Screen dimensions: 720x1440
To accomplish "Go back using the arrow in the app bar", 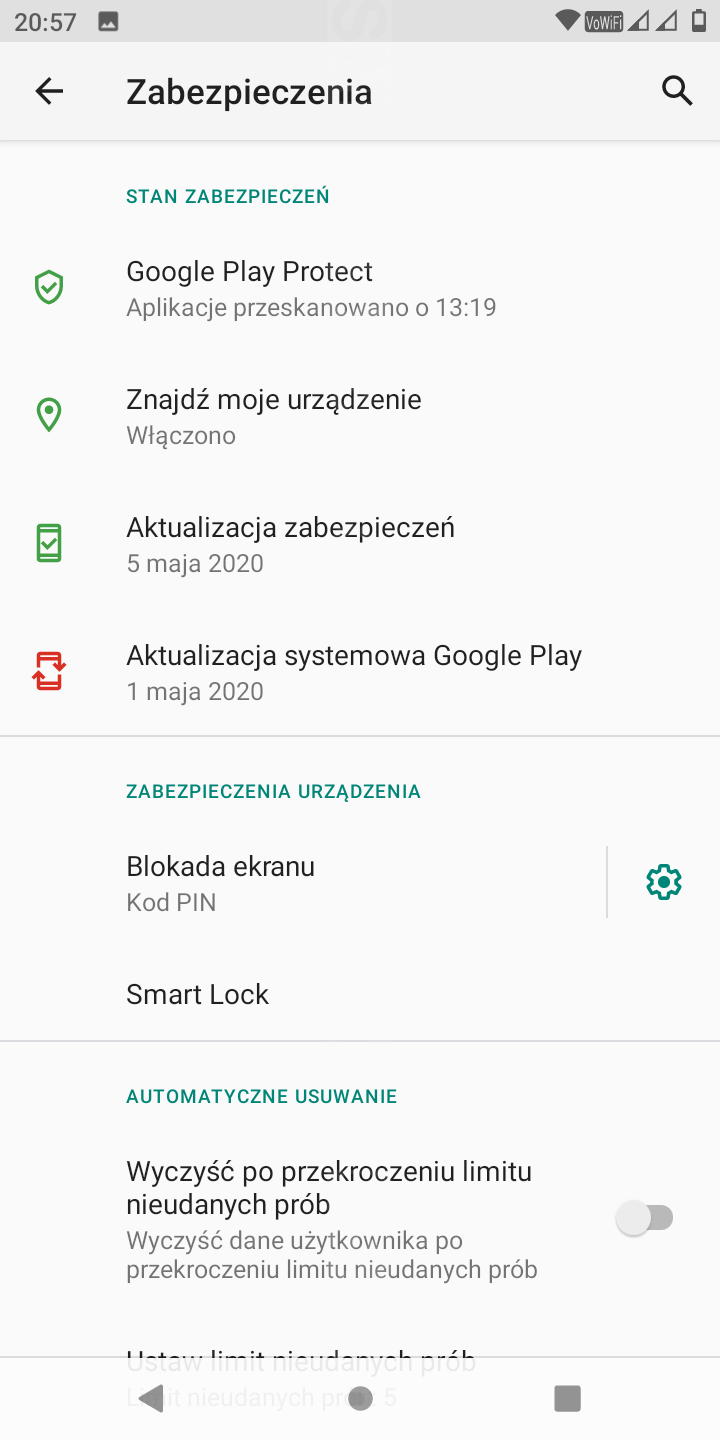I will [49, 92].
